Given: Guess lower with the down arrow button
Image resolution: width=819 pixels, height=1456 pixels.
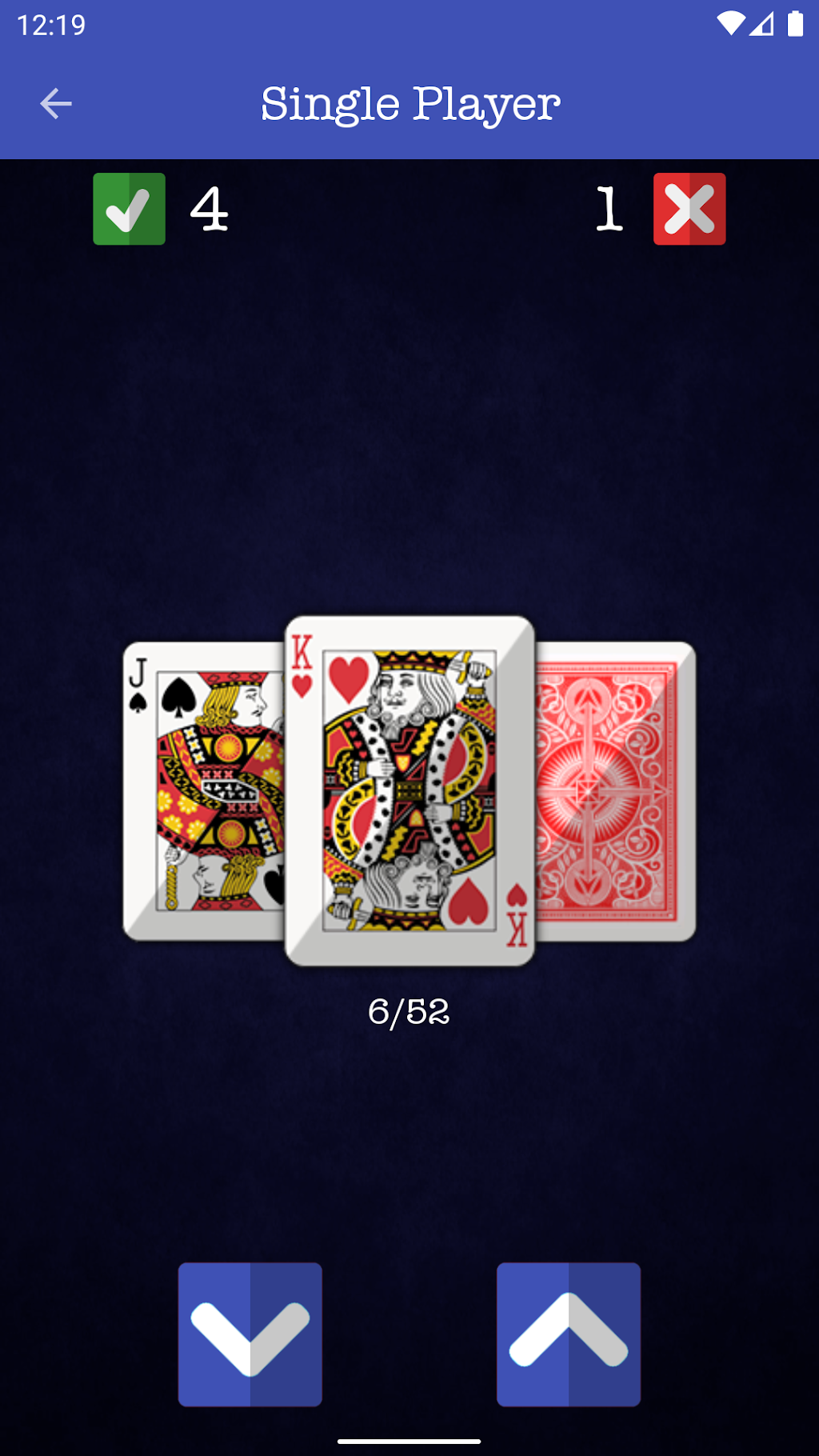Looking at the screenshot, I should tap(250, 1334).
